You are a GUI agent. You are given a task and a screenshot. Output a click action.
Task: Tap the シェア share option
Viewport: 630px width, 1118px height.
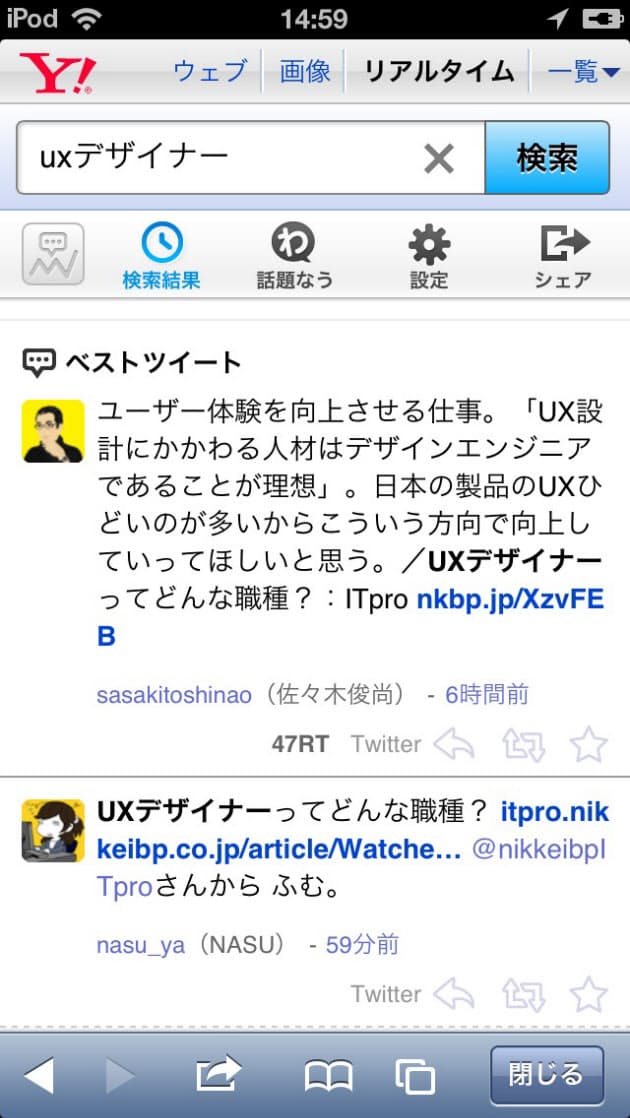[x=563, y=256]
